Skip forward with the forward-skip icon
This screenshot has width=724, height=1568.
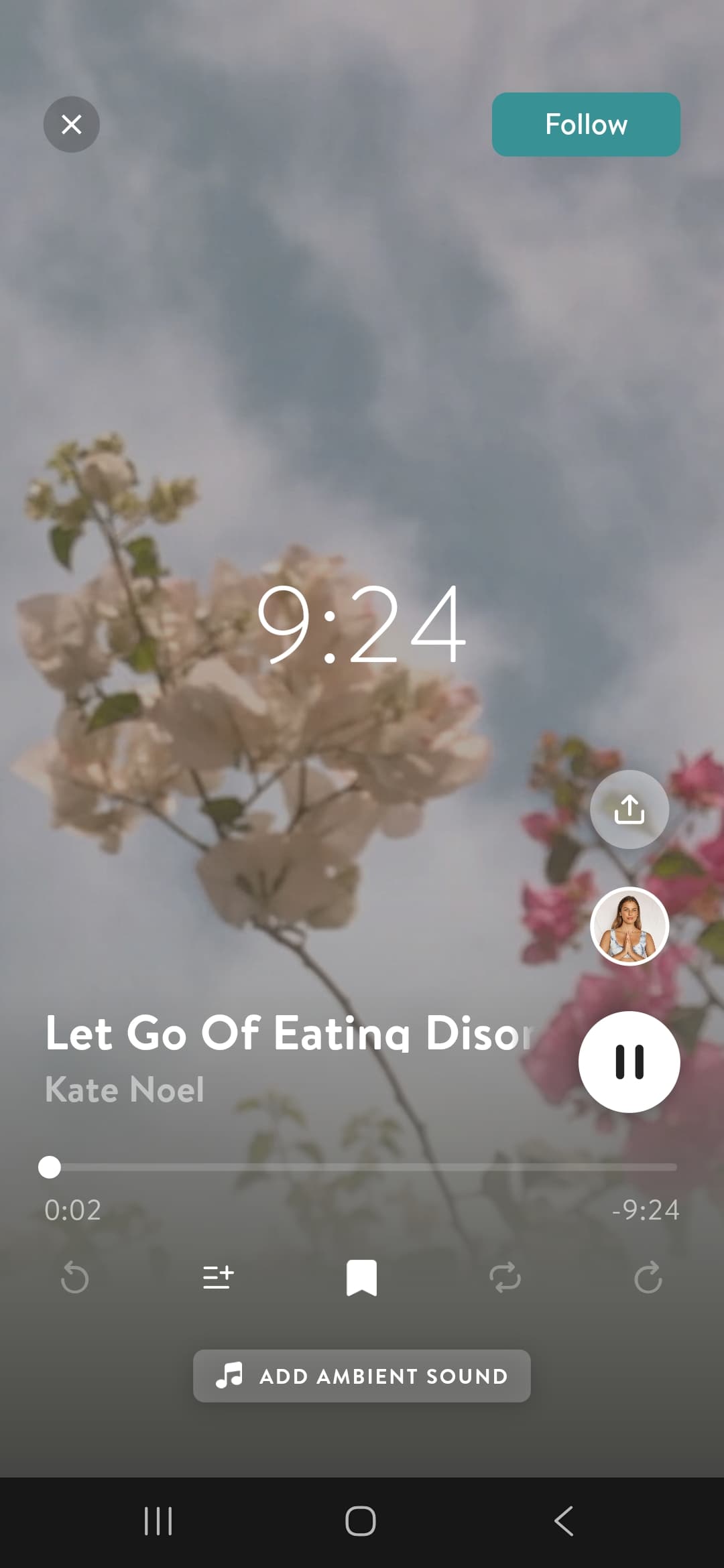[648, 1277]
